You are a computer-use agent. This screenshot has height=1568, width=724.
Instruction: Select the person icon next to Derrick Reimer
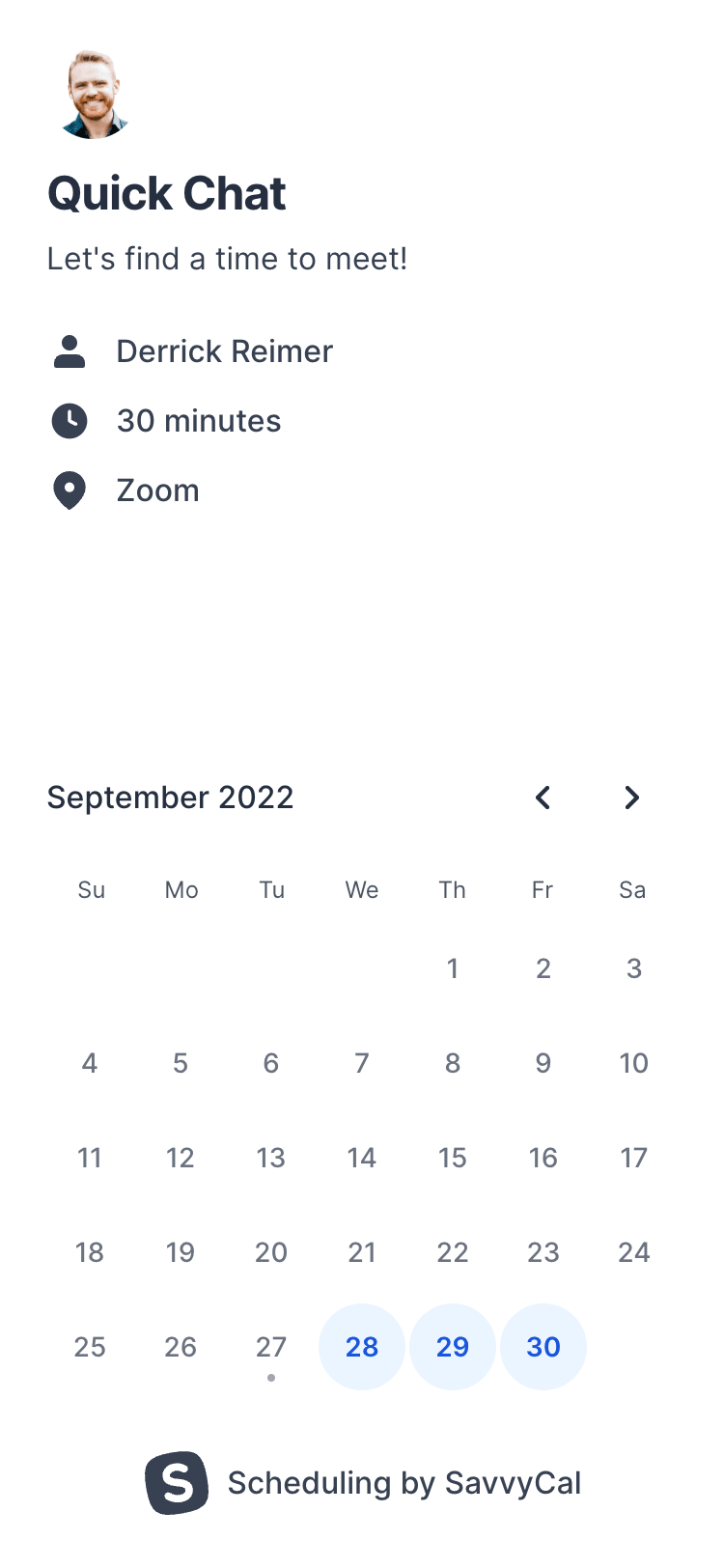click(x=69, y=350)
